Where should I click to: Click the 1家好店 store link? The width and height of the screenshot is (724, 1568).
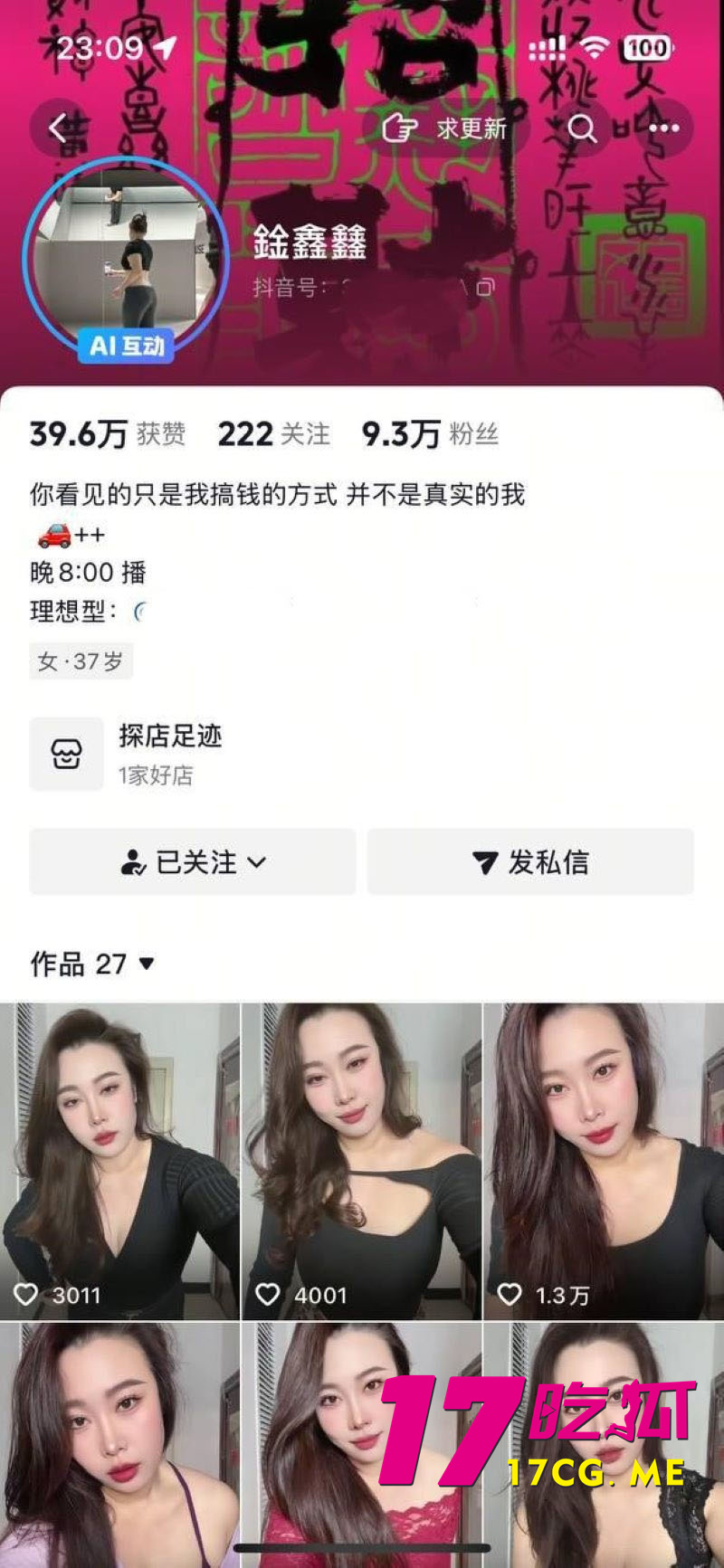pyautogui.click(x=154, y=776)
